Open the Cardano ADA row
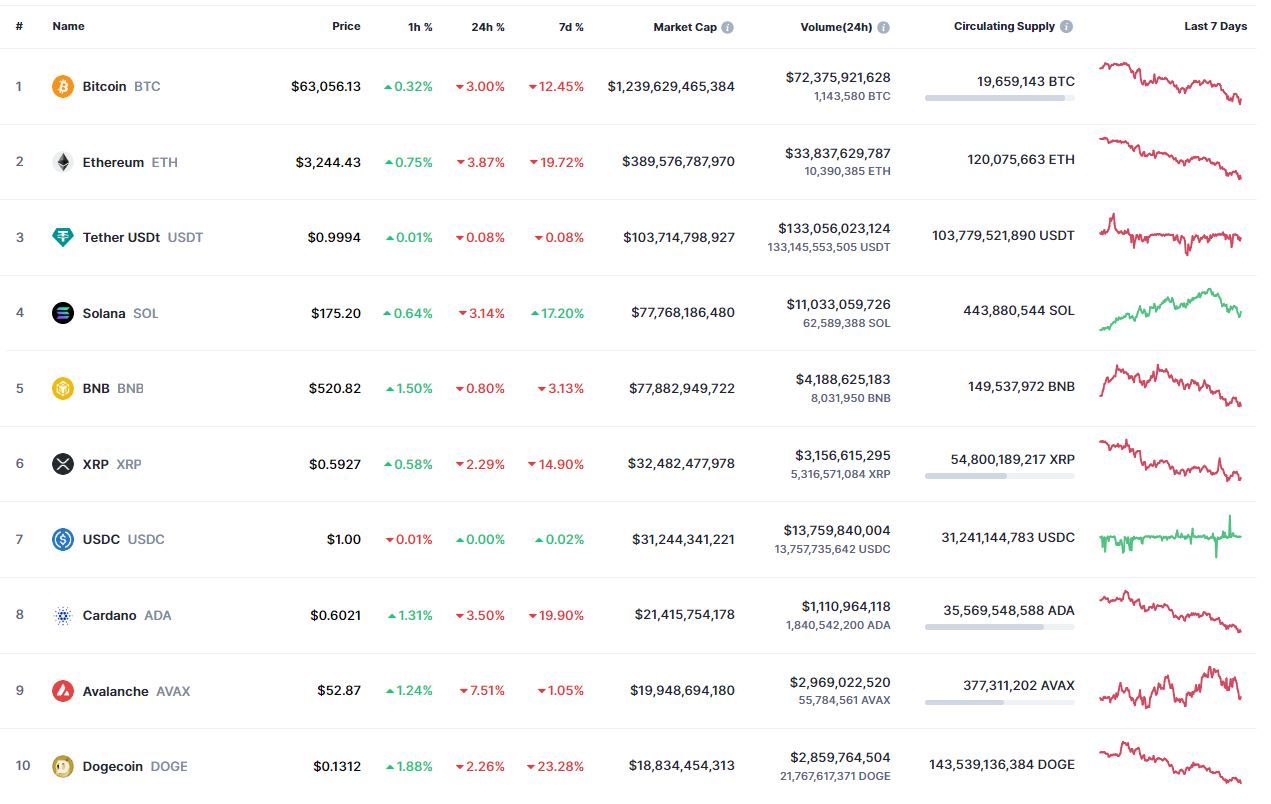 (x=109, y=615)
